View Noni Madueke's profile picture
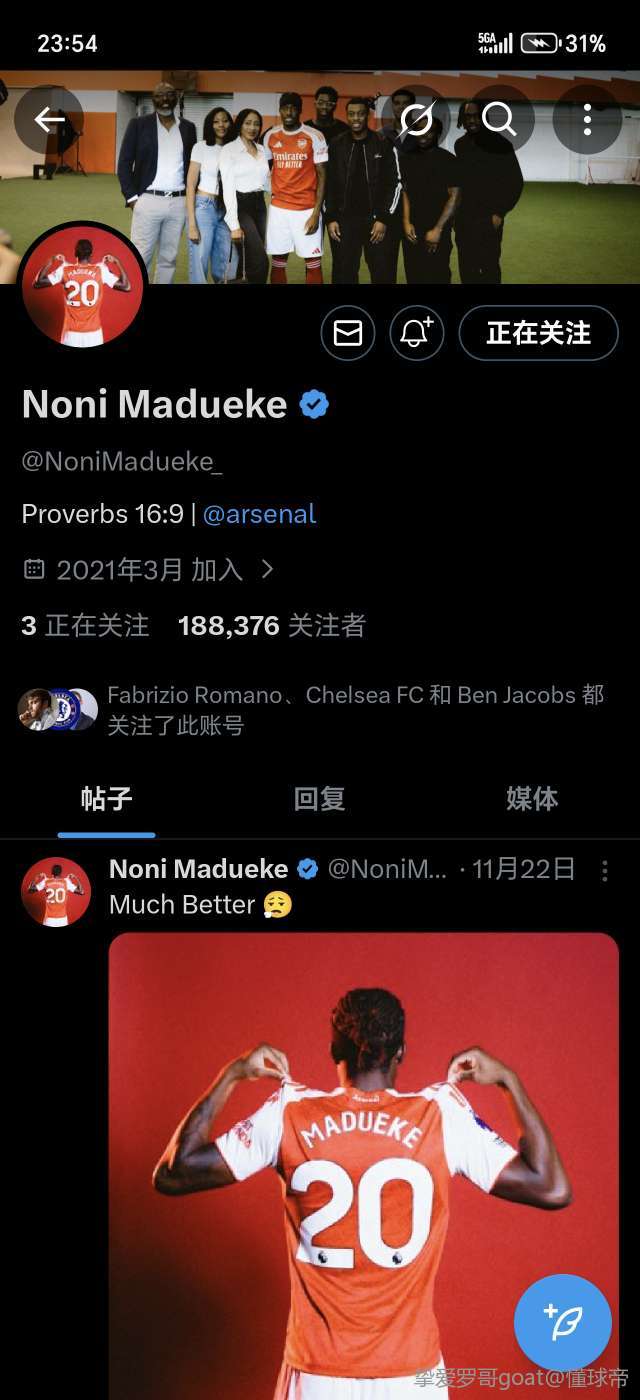Image resolution: width=640 pixels, height=1400 pixels. click(x=83, y=288)
